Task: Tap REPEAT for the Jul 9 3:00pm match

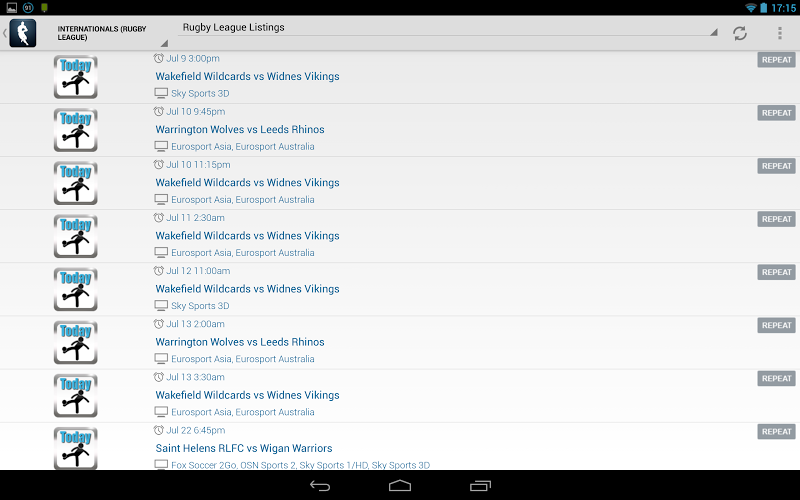Action: [x=776, y=60]
